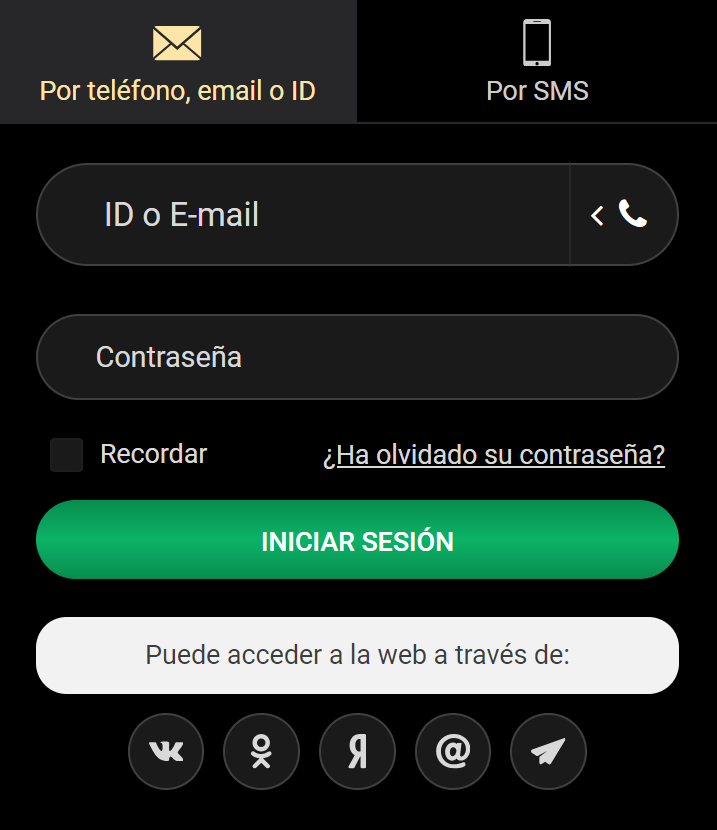
Task: Log in with VK
Action: click(x=166, y=751)
